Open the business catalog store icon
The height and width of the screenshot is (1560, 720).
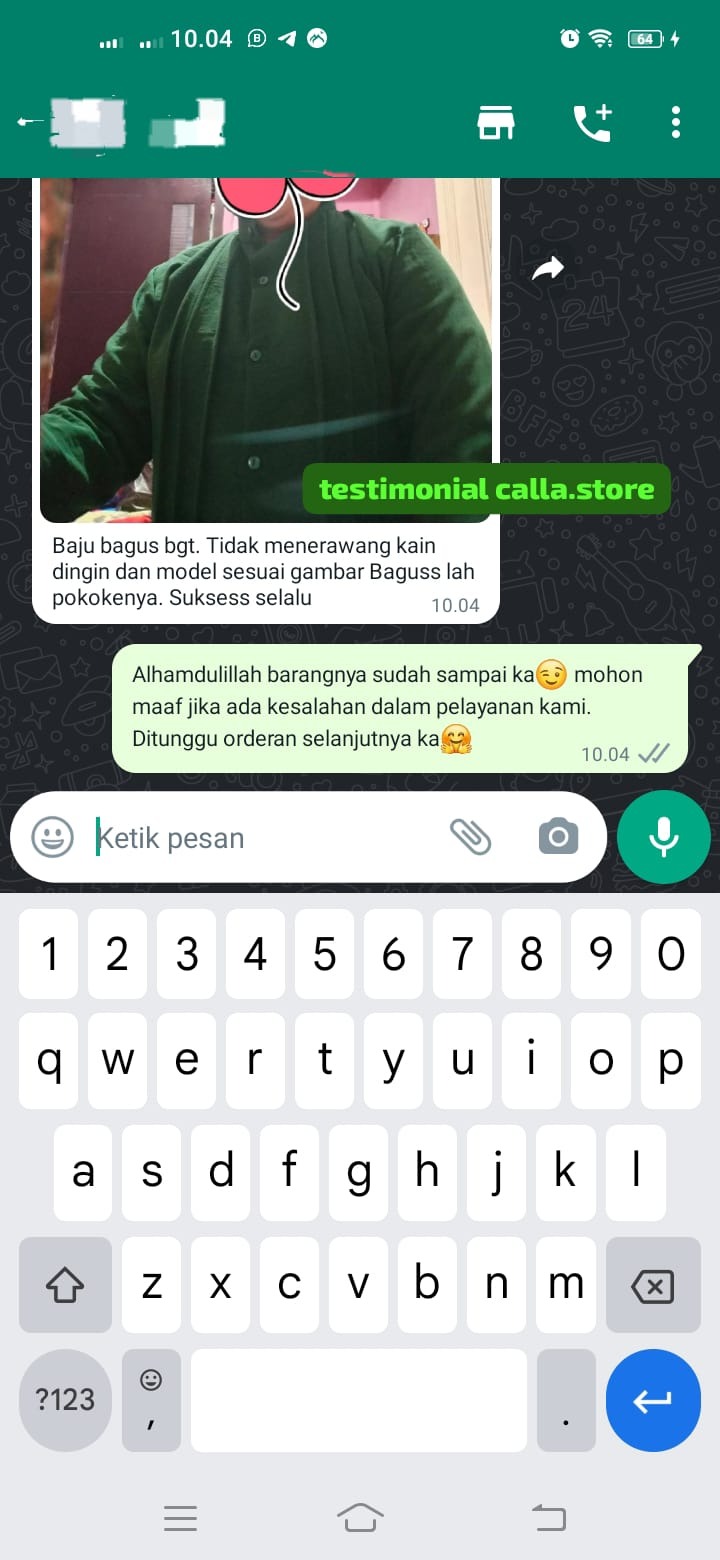pos(495,122)
